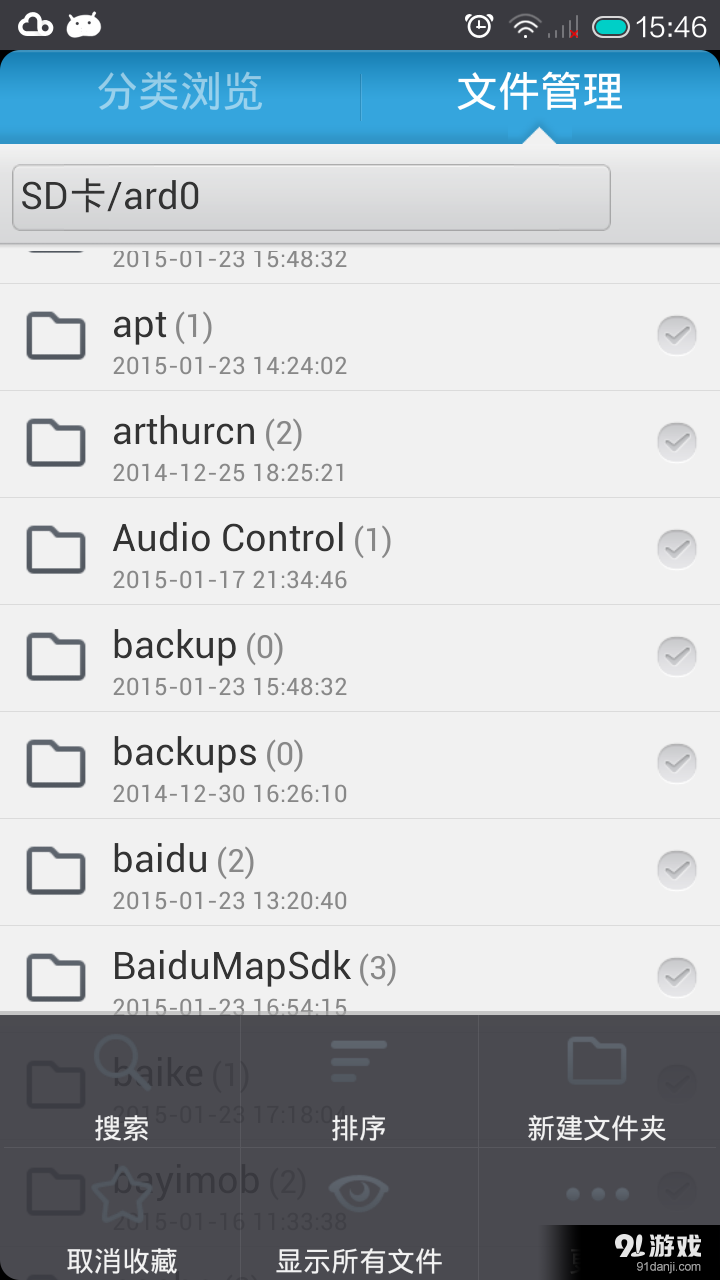720x1280 pixels.
Task: Select the checkbox for arthurcn
Action: pos(677,441)
